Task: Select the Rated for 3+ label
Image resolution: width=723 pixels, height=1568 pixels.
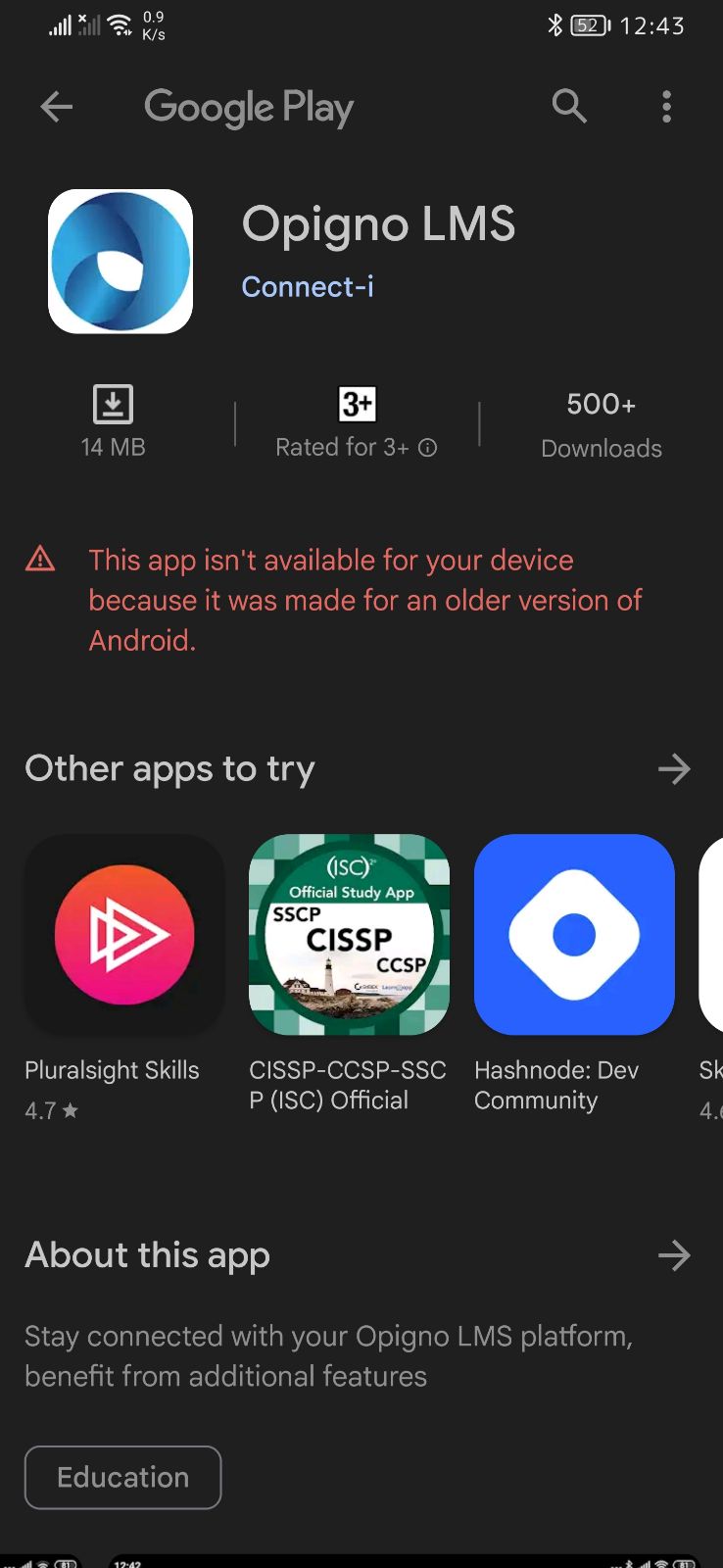Action: point(343,447)
